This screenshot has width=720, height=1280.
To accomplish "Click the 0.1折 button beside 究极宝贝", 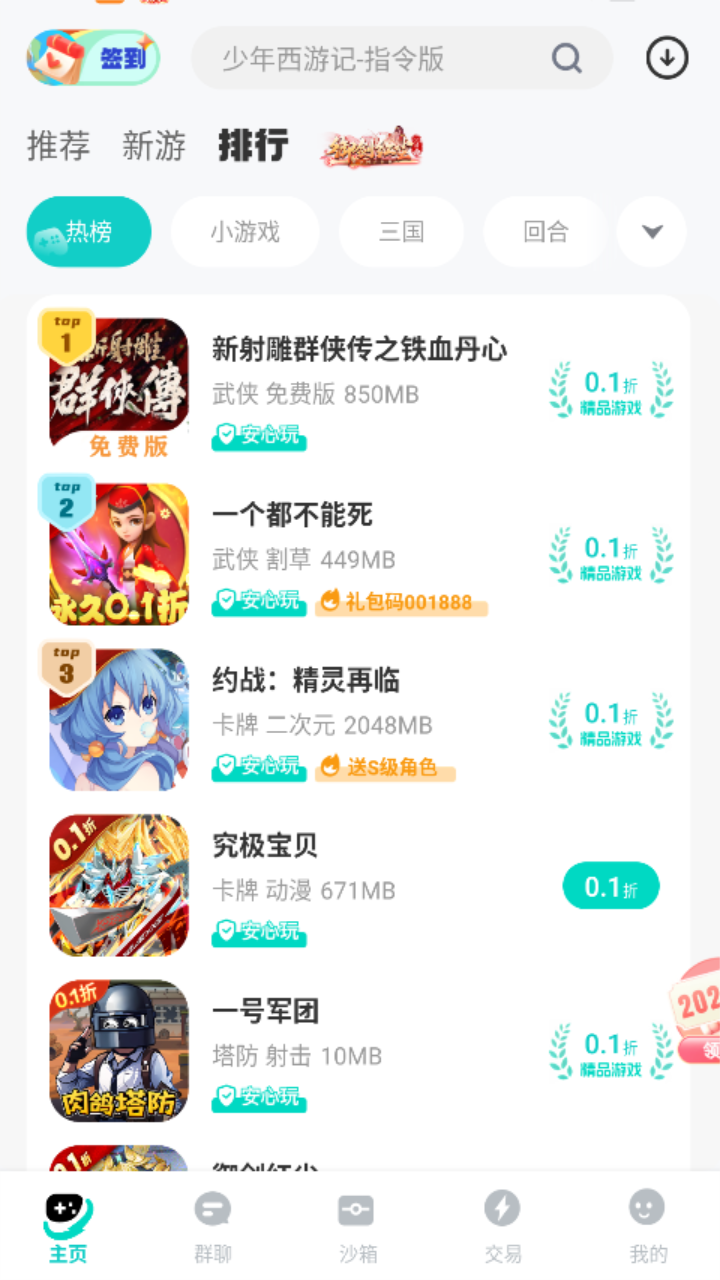I will pyautogui.click(x=610, y=885).
